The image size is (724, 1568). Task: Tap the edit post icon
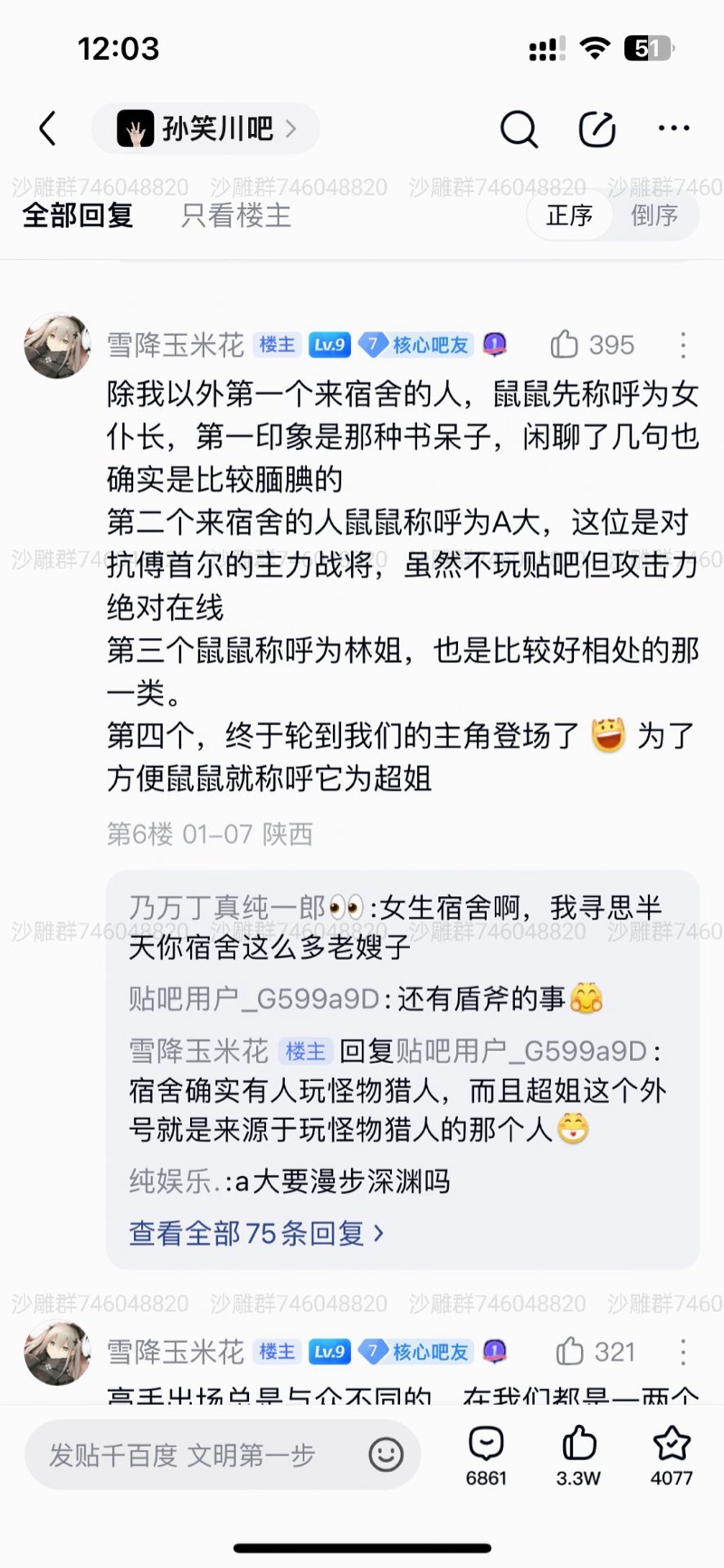(x=597, y=129)
